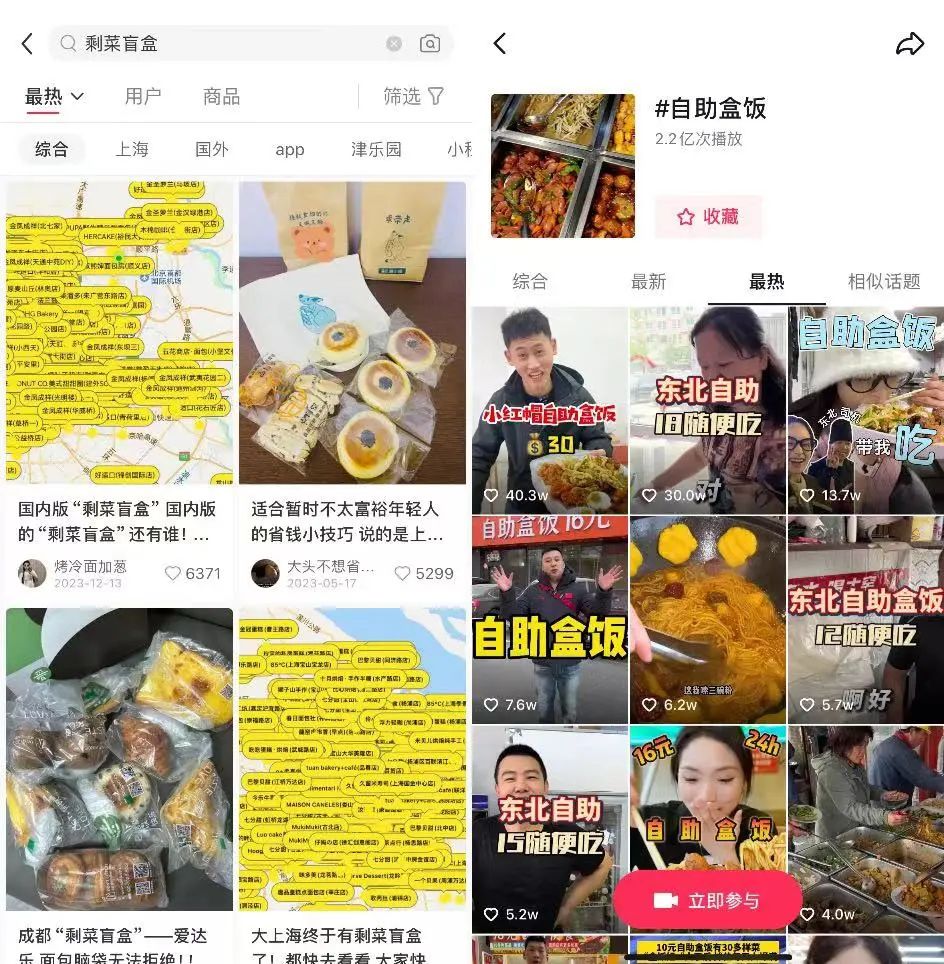Switch to the 商品 tab
The width and height of the screenshot is (944, 964).
click(221, 96)
